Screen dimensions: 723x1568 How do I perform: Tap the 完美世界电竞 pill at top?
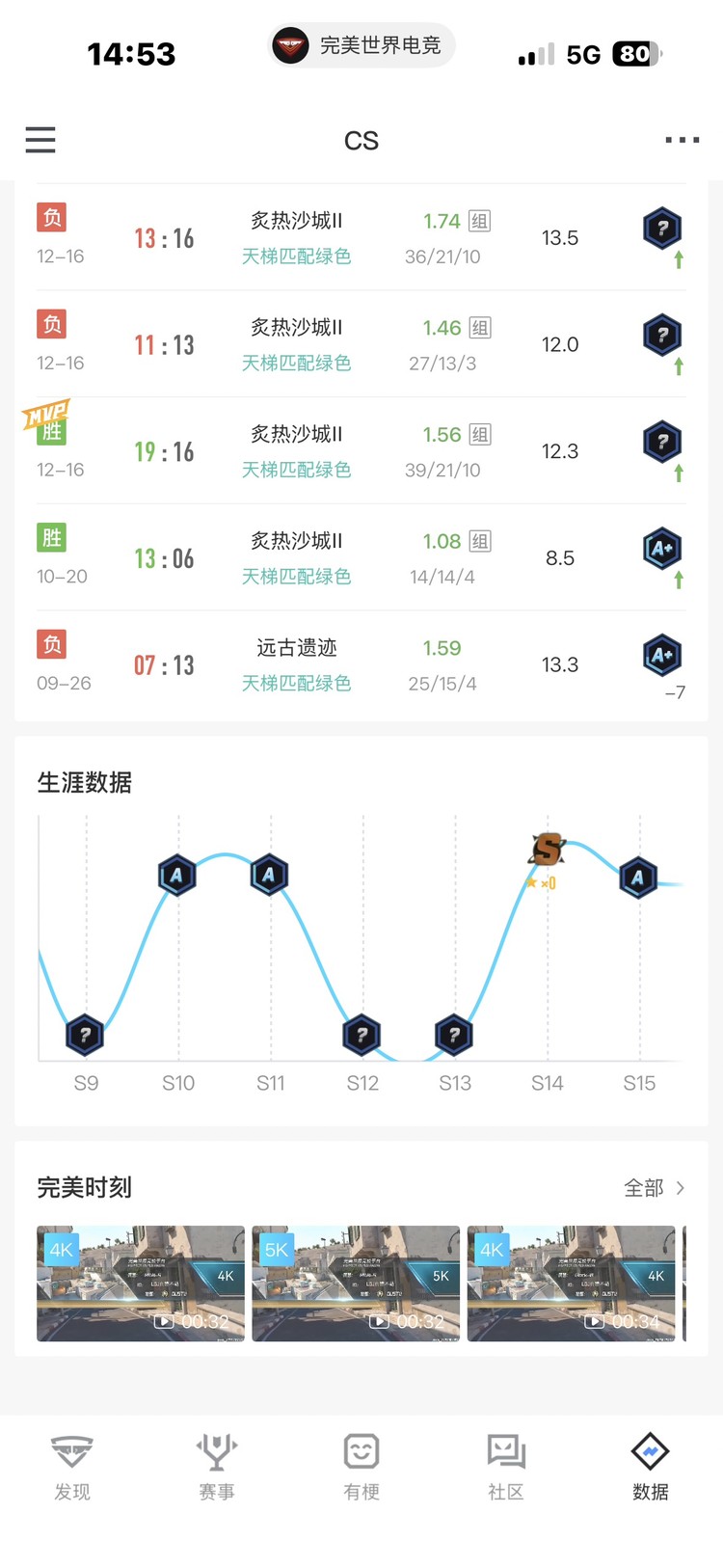click(361, 45)
